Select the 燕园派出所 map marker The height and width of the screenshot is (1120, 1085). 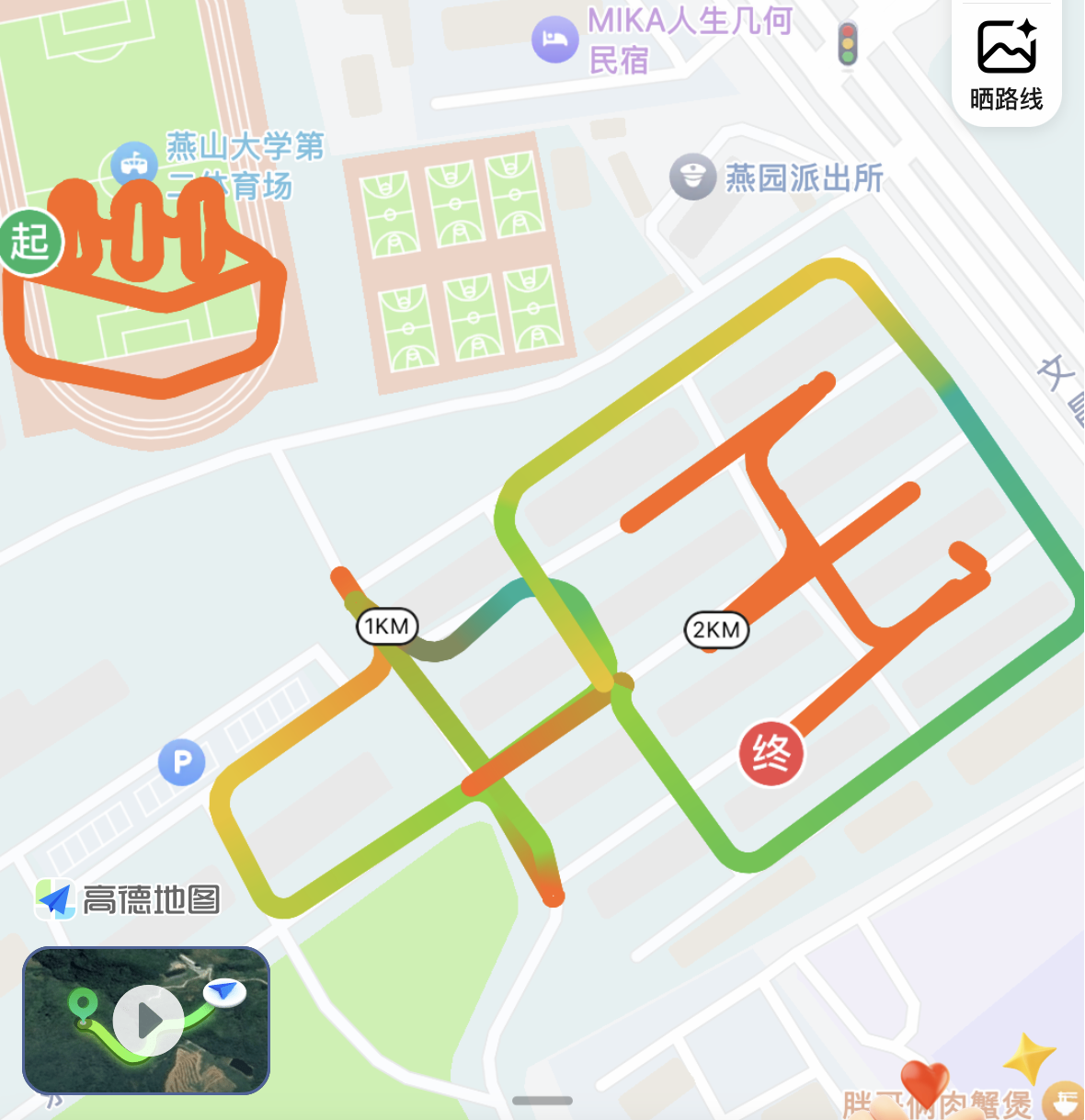692,177
